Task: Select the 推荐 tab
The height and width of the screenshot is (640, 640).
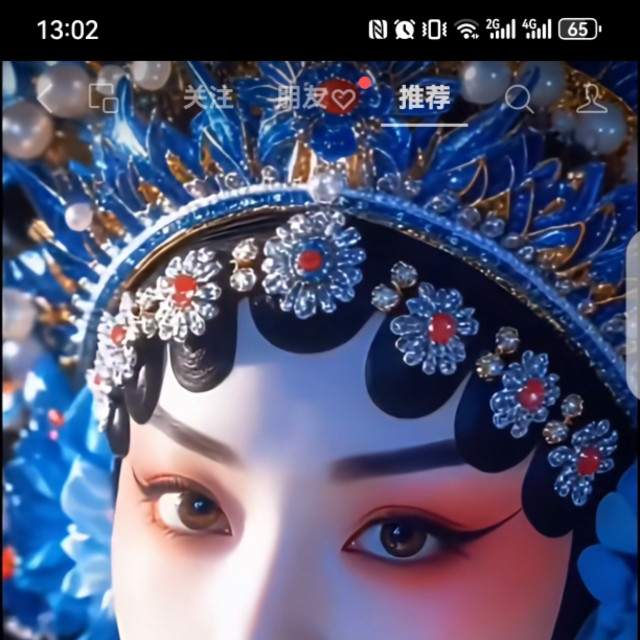Action: [424, 97]
